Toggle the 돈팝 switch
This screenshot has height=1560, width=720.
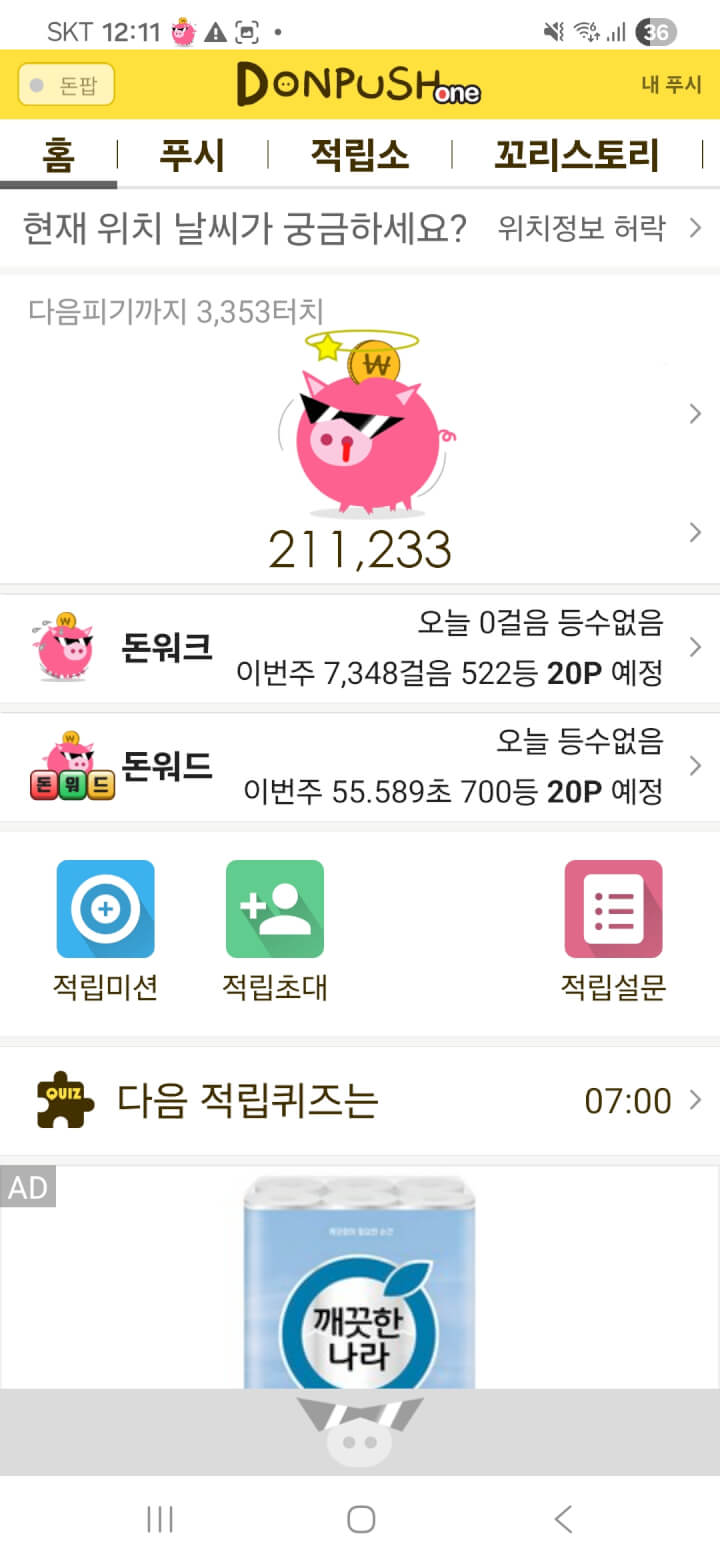coord(66,85)
